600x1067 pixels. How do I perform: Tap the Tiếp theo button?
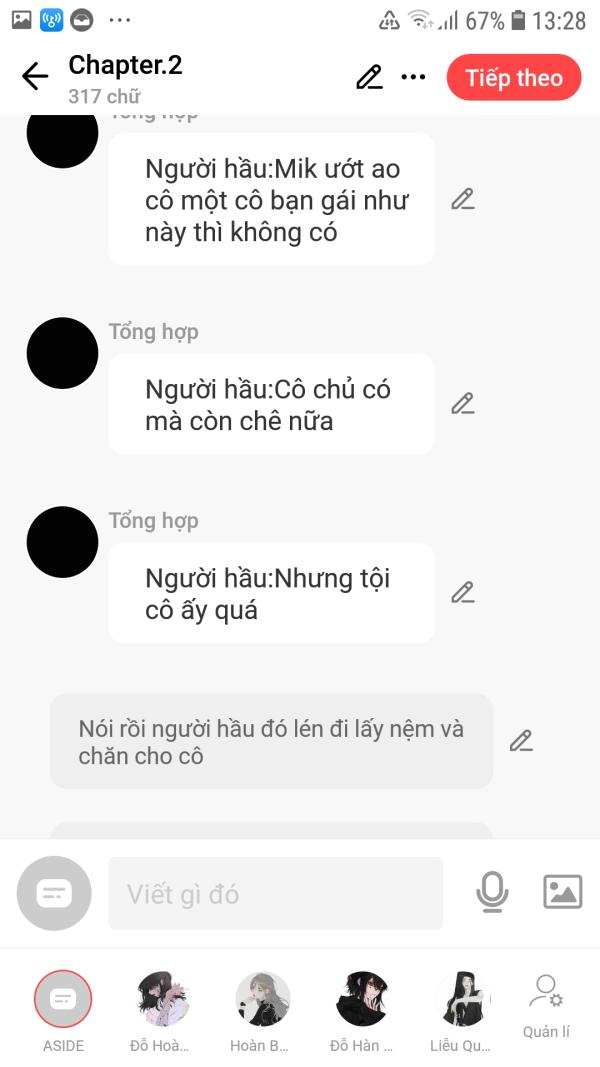(x=514, y=78)
